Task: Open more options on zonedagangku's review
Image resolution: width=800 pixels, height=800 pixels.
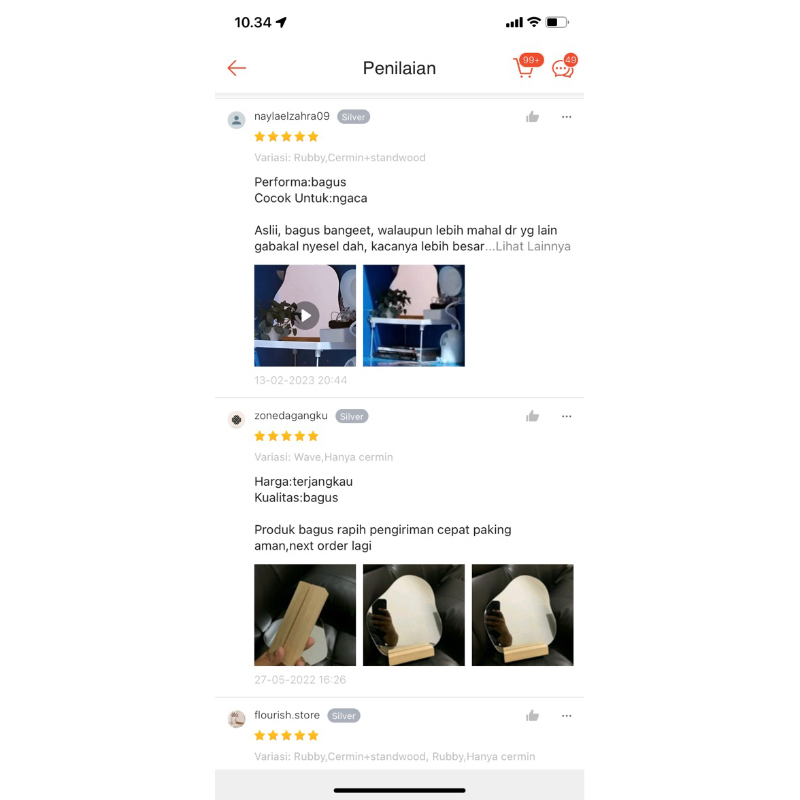Action: [x=567, y=416]
